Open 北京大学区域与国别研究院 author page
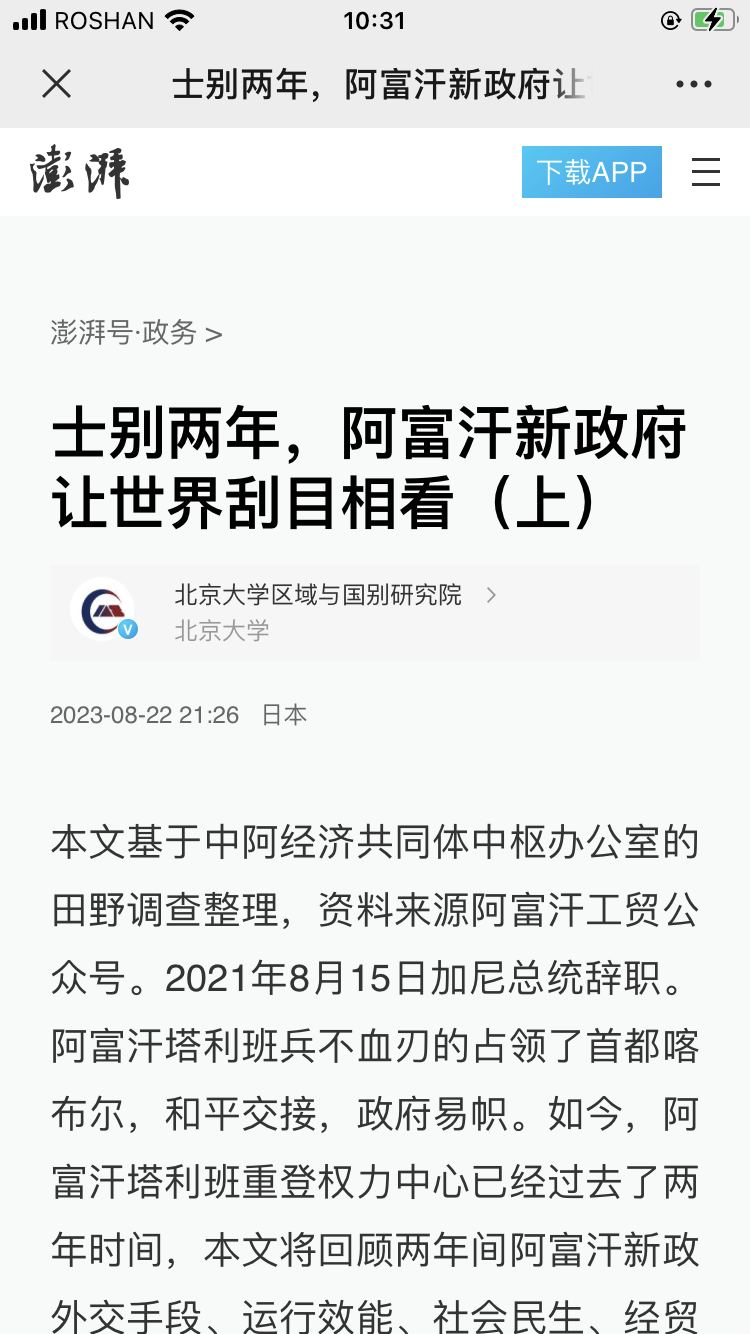 [318, 596]
